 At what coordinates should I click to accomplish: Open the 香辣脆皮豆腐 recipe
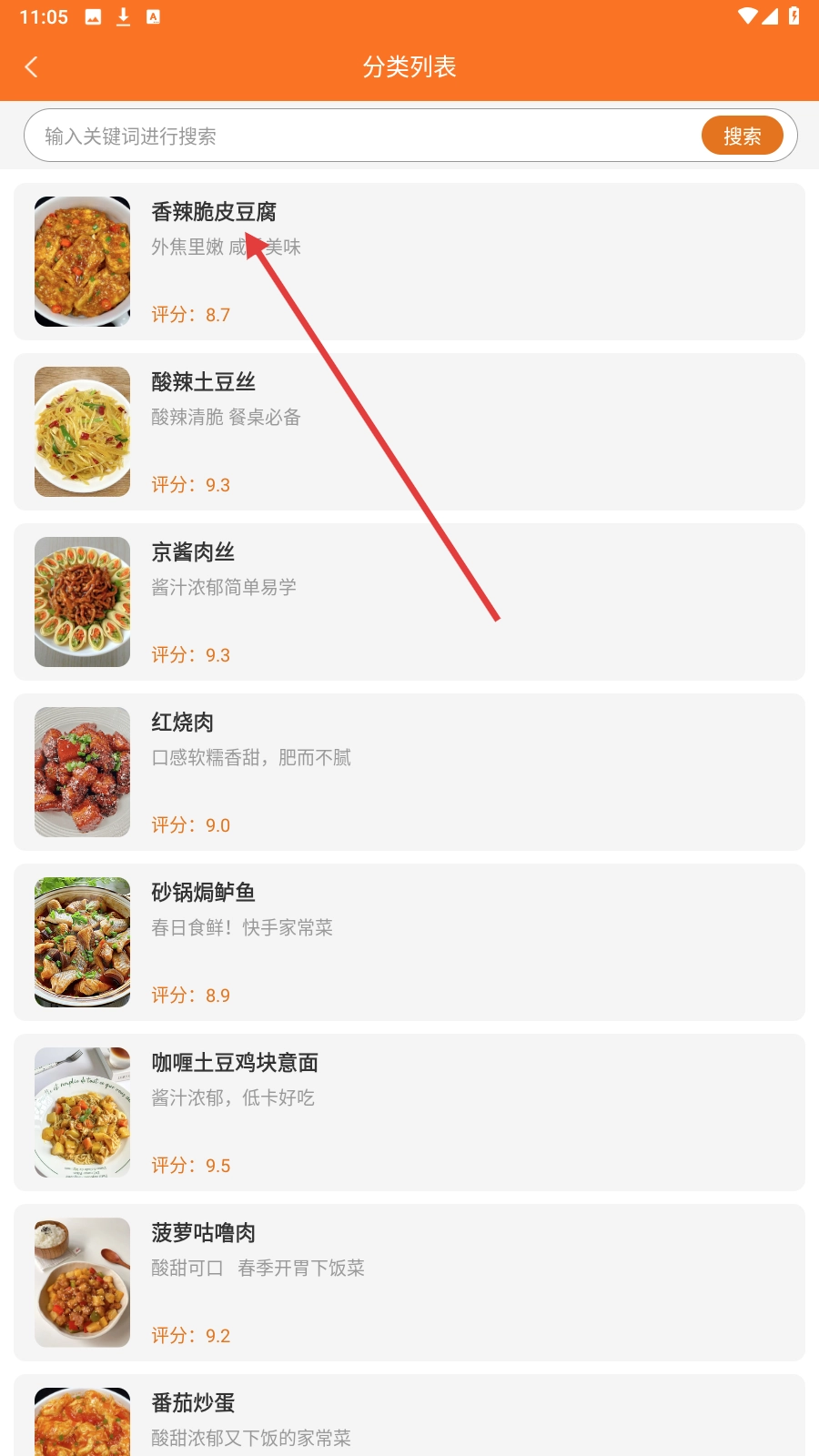coord(409,262)
